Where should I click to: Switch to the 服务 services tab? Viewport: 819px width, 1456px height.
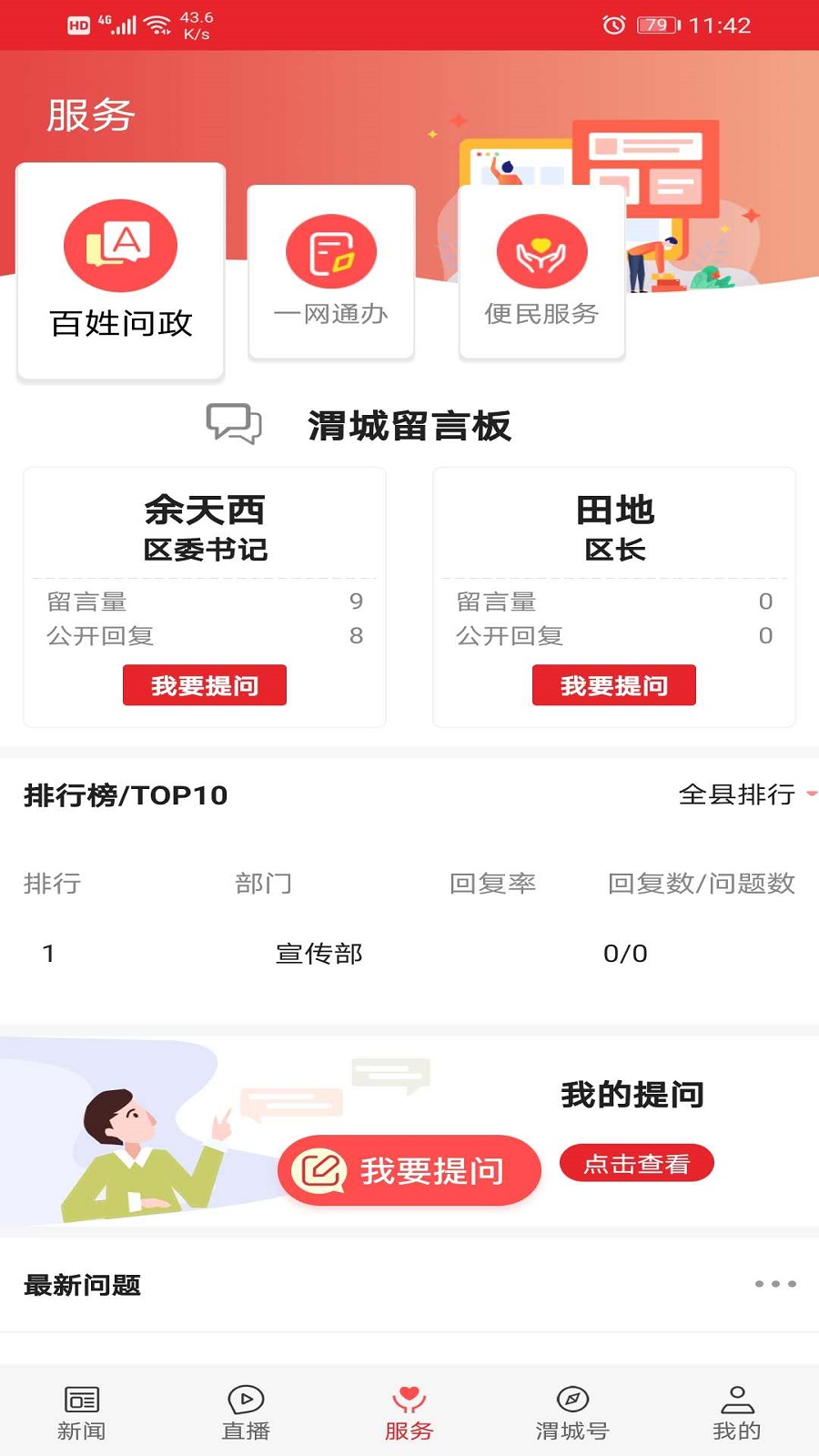coord(409,1399)
